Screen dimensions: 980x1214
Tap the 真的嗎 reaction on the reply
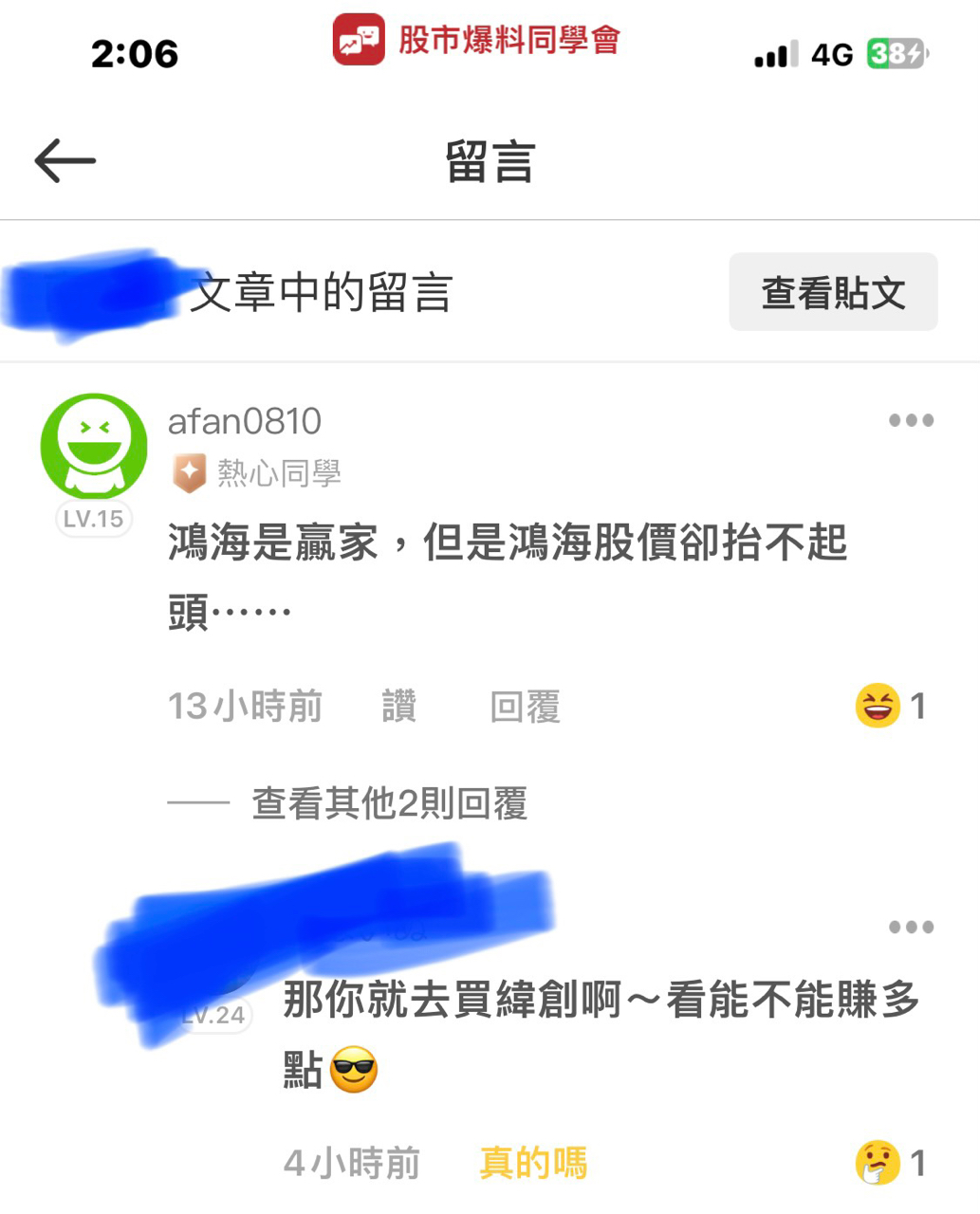(x=533, y=1163)
